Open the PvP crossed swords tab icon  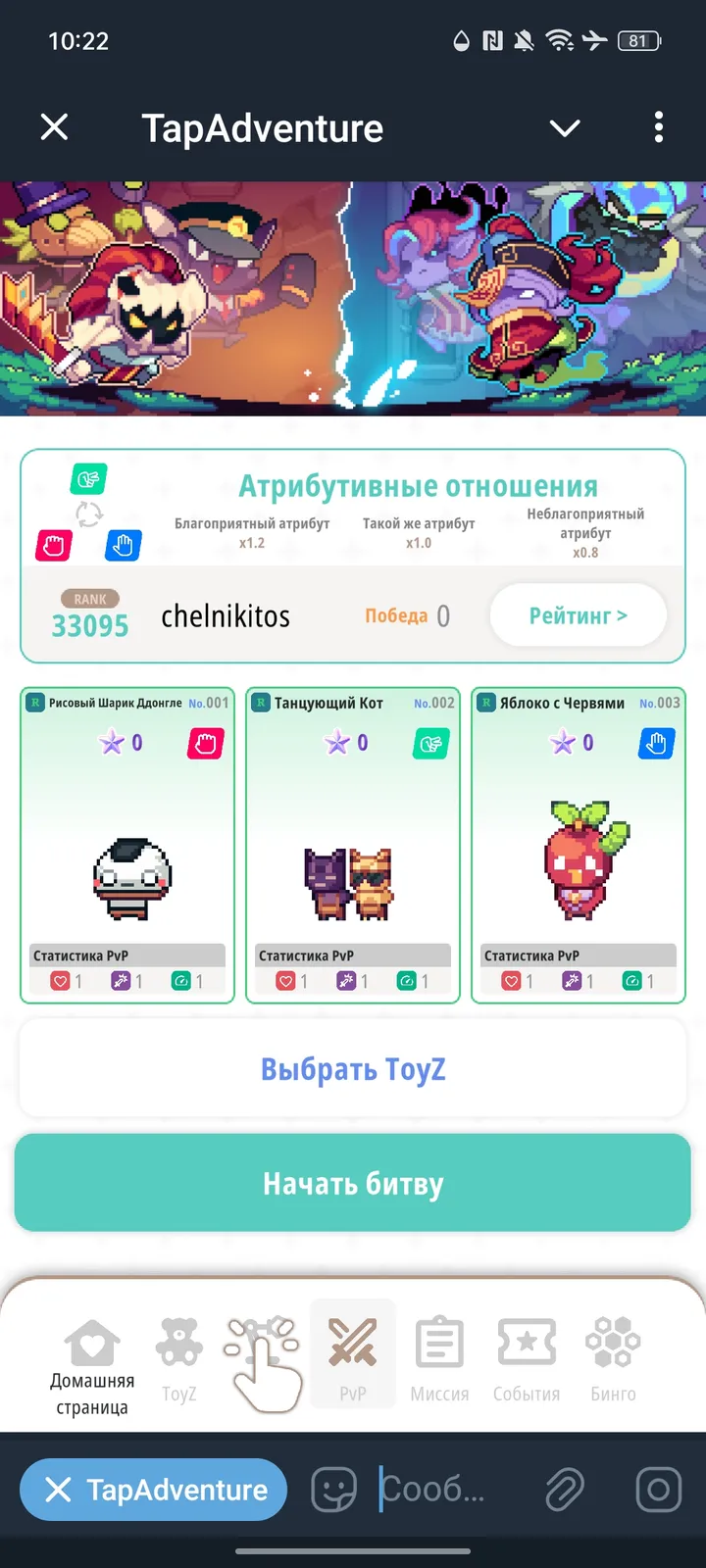(x=352, y=1341)
